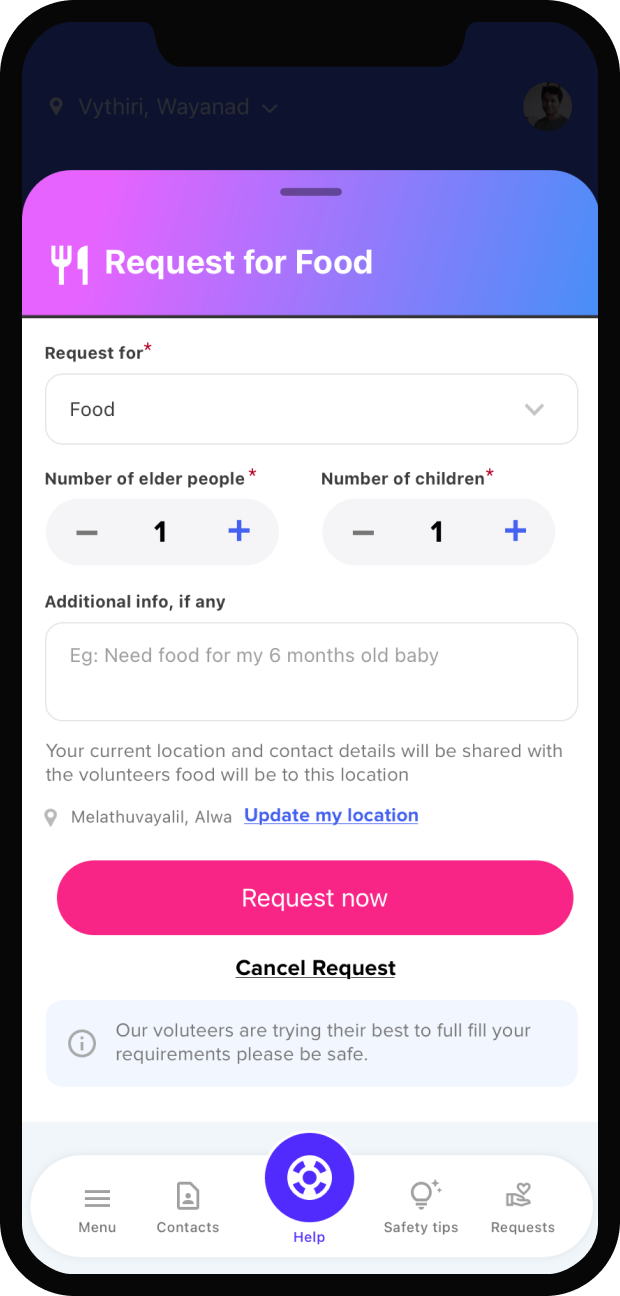Go to the Requests tab
Image resolution: width=620 pixels, height=1296 pixels.
click(x=522, y=1209)
